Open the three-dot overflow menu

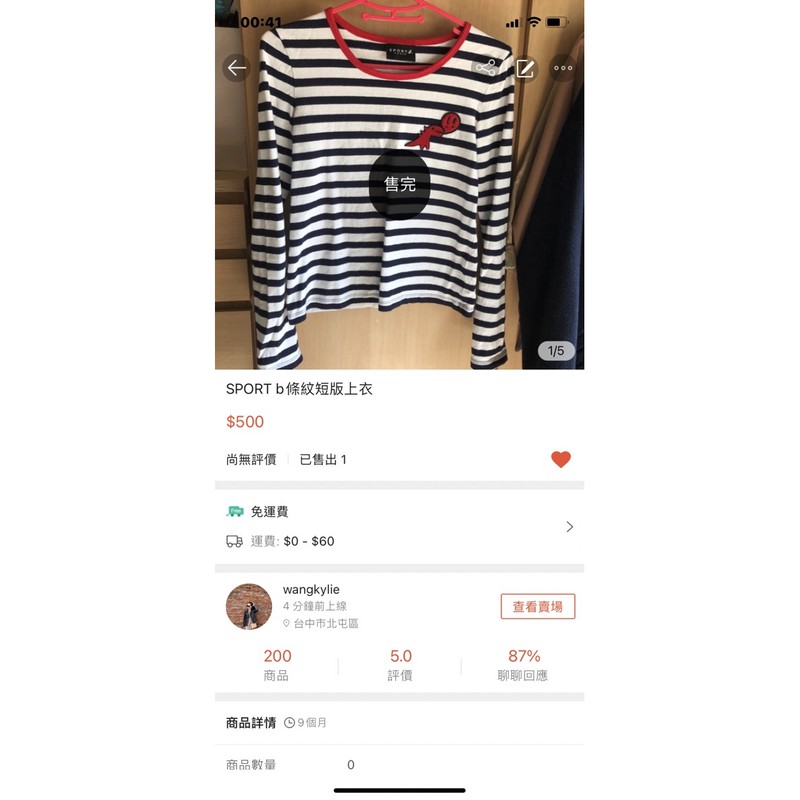(x=563, y=68)
